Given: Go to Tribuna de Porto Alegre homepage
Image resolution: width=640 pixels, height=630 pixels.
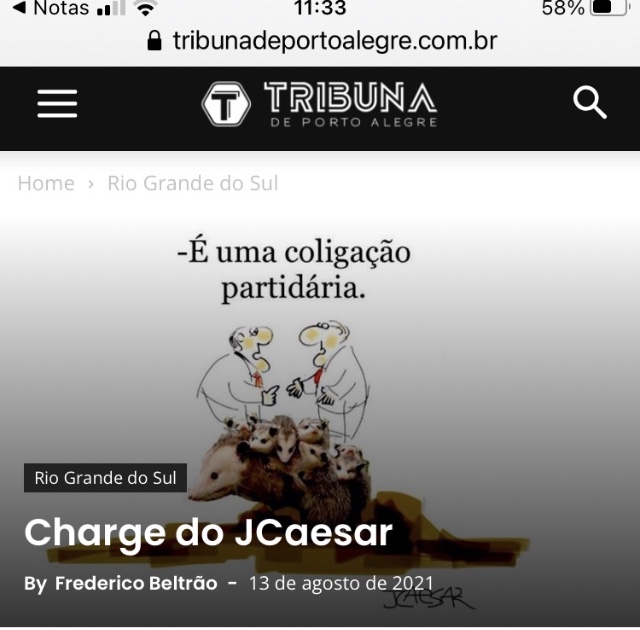Looking at the screenshot, I should click(320, 104).
